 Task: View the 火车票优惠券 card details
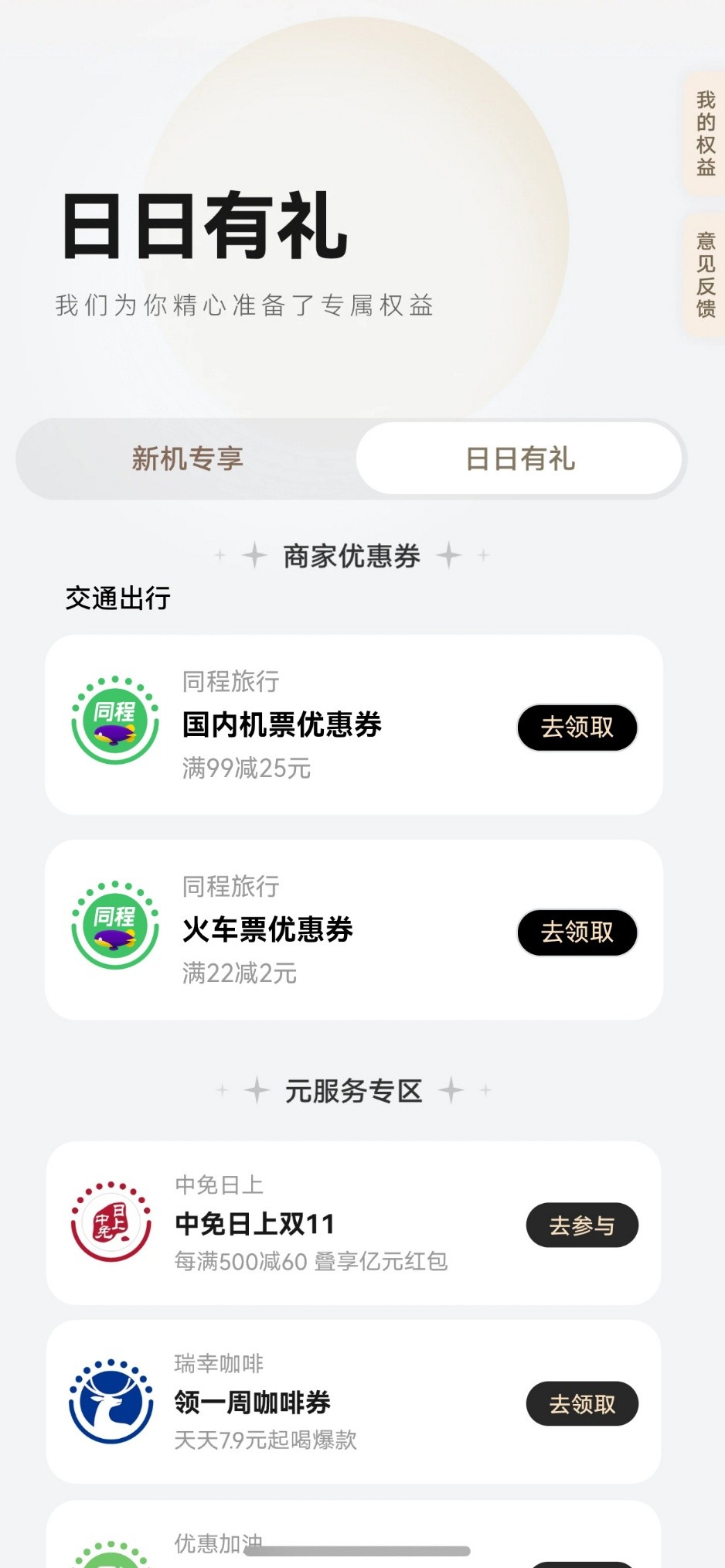point(309,930)
